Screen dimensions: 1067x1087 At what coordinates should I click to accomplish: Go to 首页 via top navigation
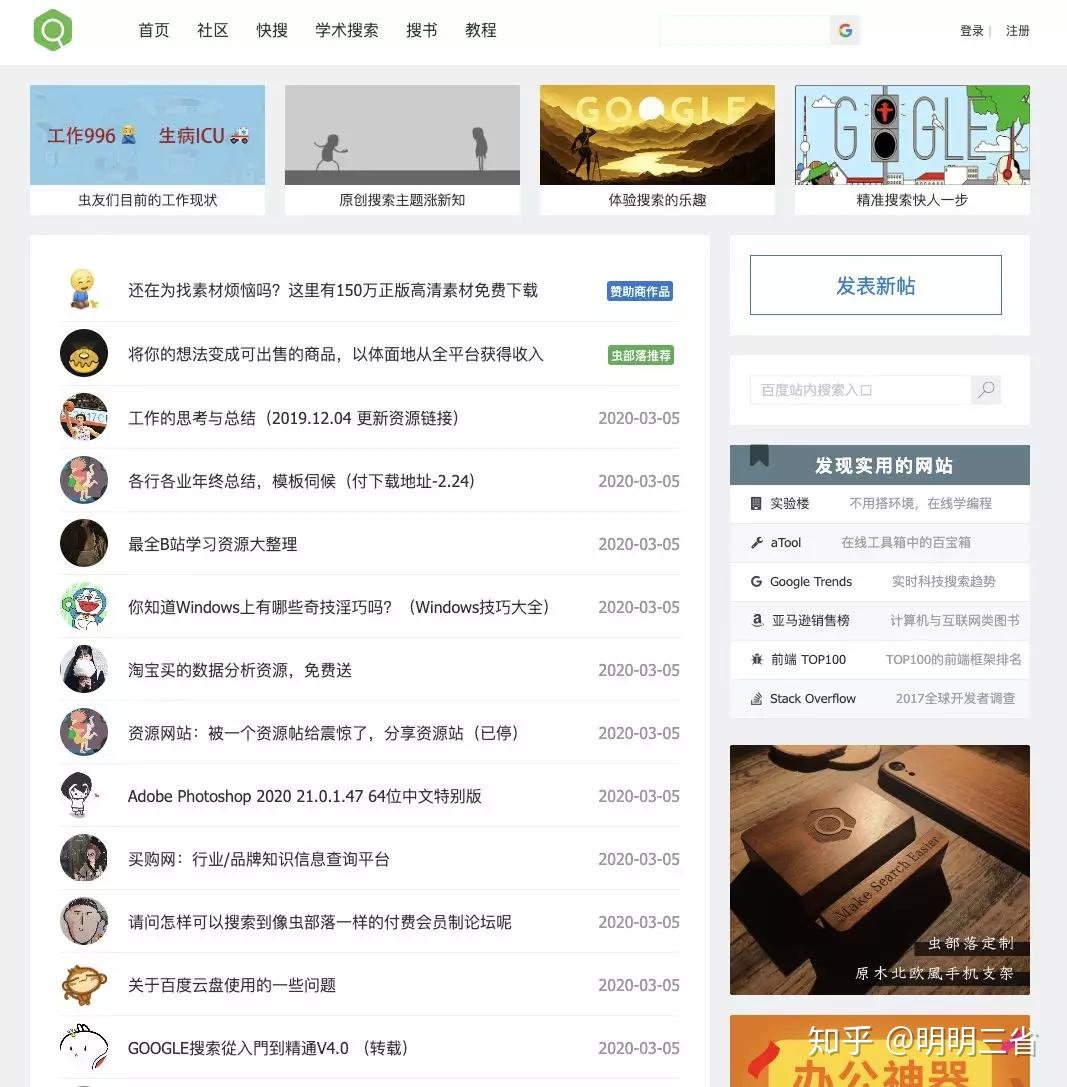click(x=154, y=30)
